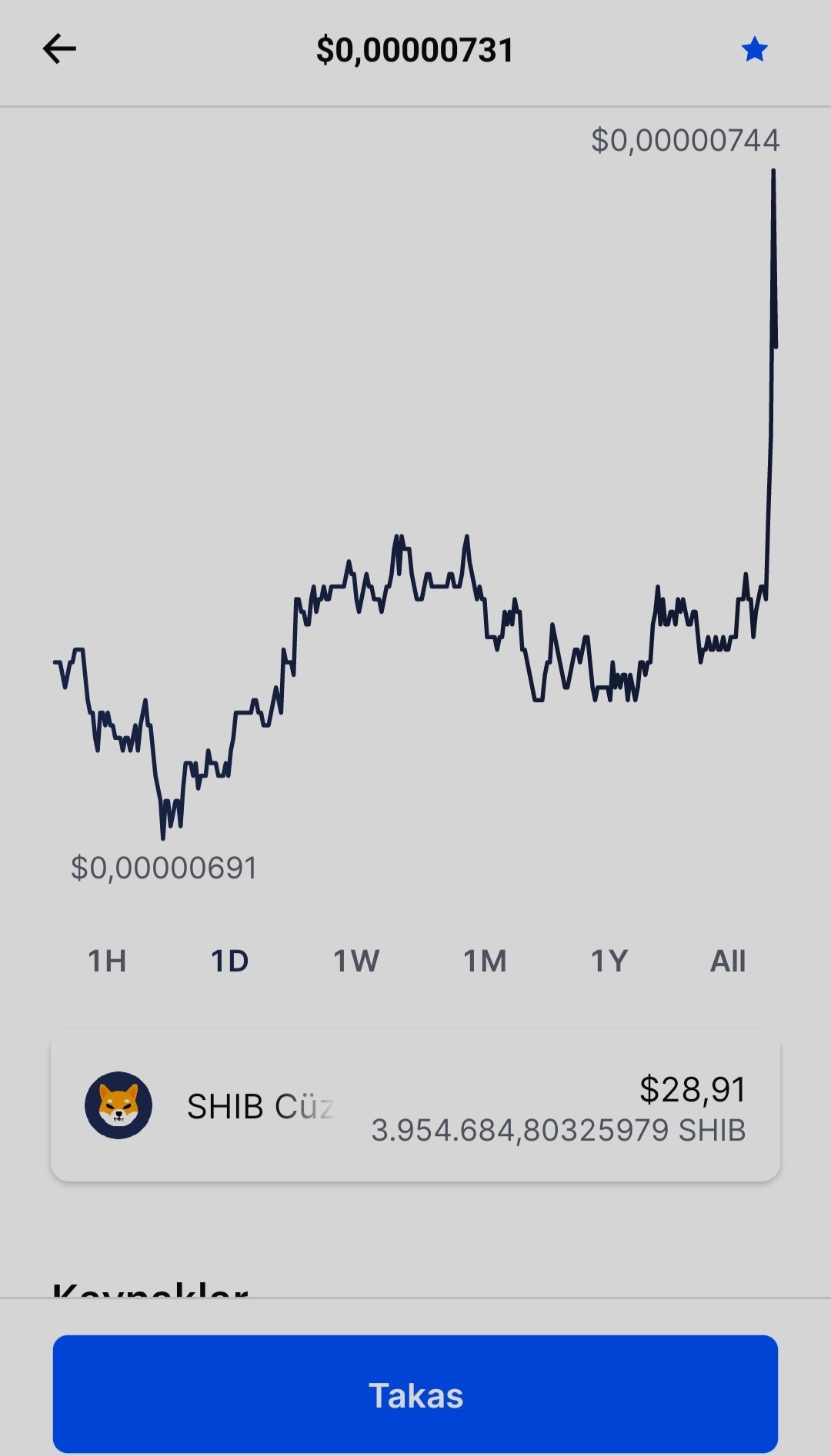Display the All time chart

(x=728, y=961)
